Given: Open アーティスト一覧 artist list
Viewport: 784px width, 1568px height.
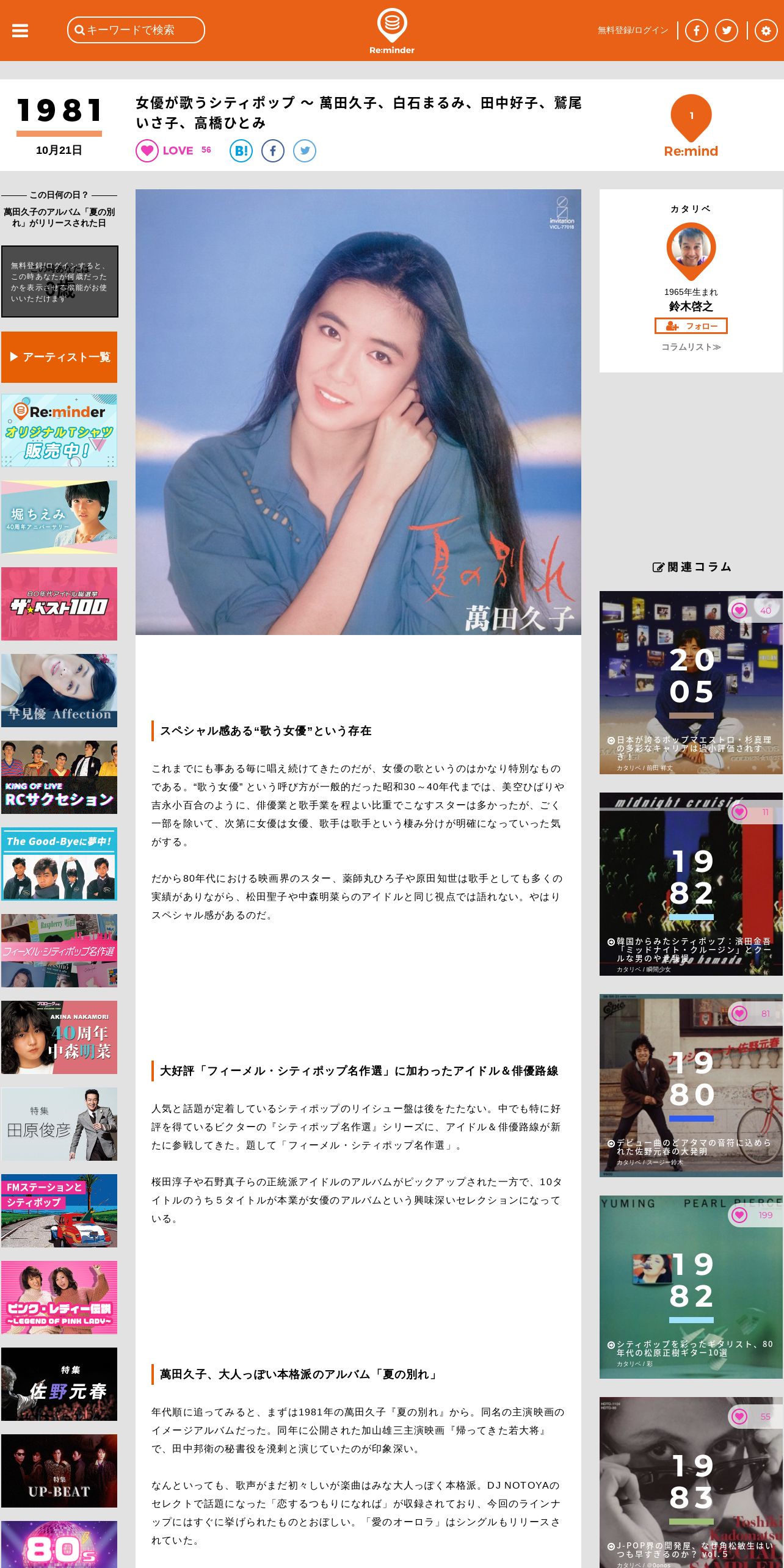Looking at the screenshot, I should [x=59, y=357].
